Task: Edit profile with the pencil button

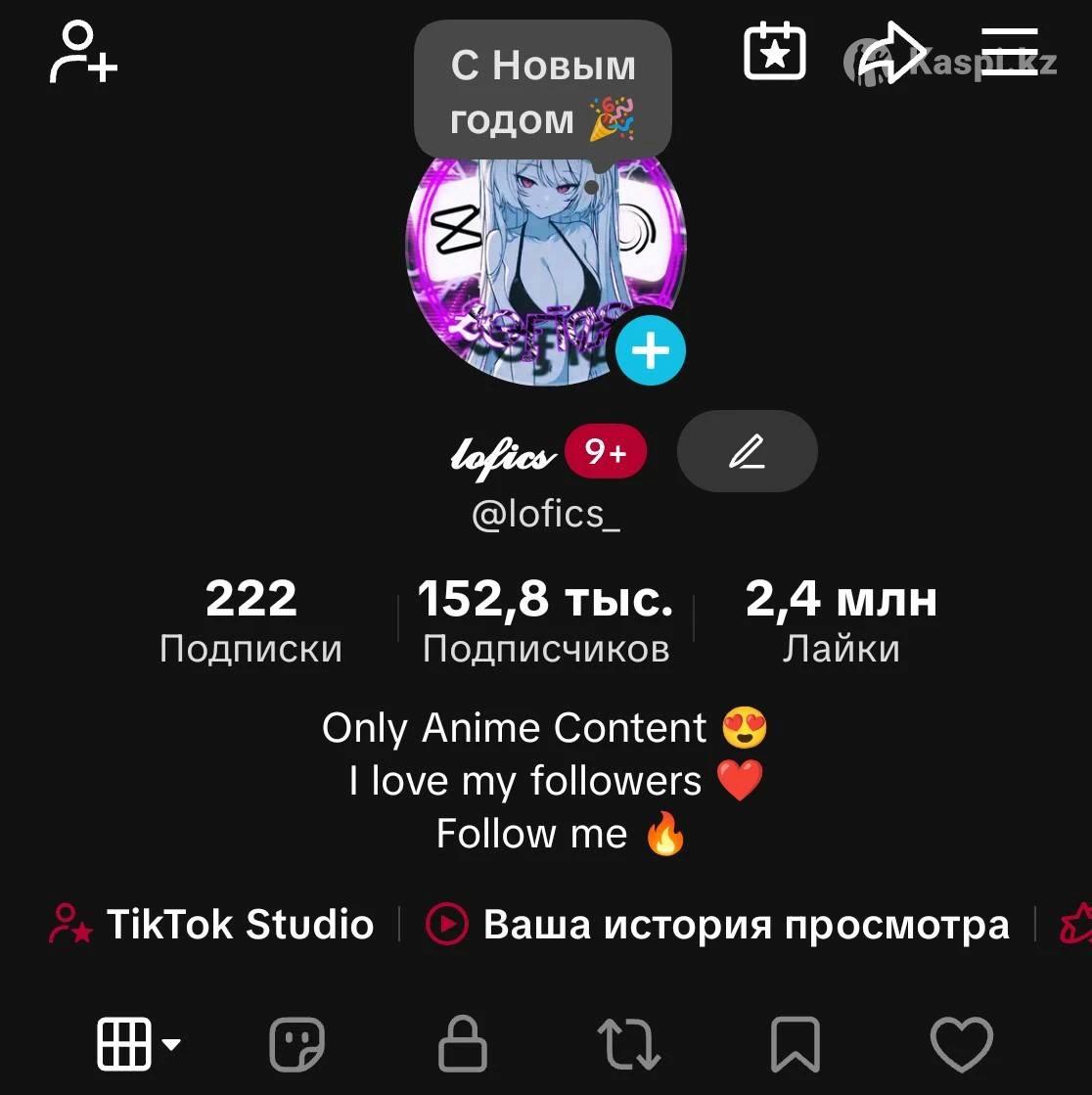Action: click(748, 451)
